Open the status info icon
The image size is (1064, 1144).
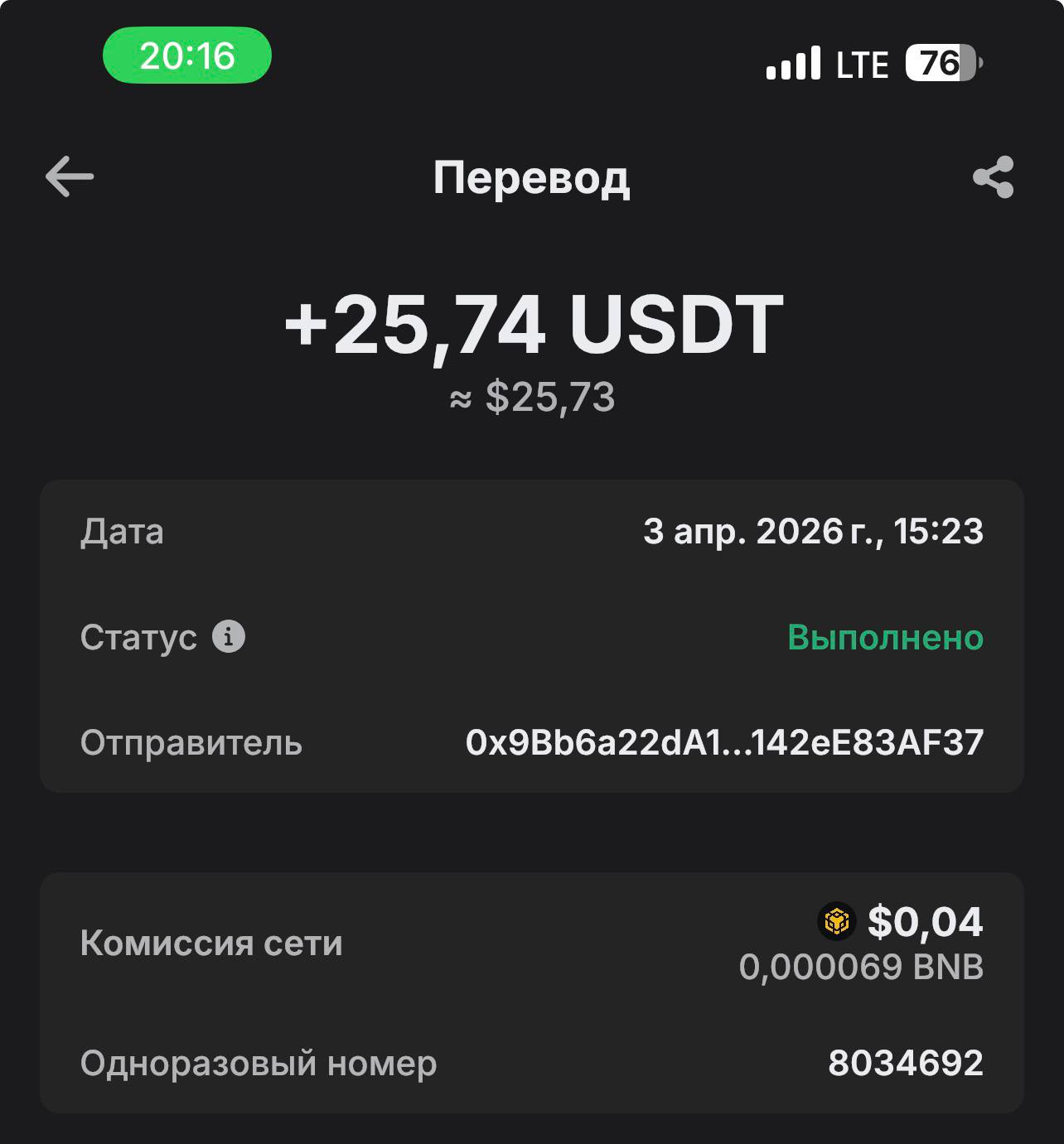[229, 637]
